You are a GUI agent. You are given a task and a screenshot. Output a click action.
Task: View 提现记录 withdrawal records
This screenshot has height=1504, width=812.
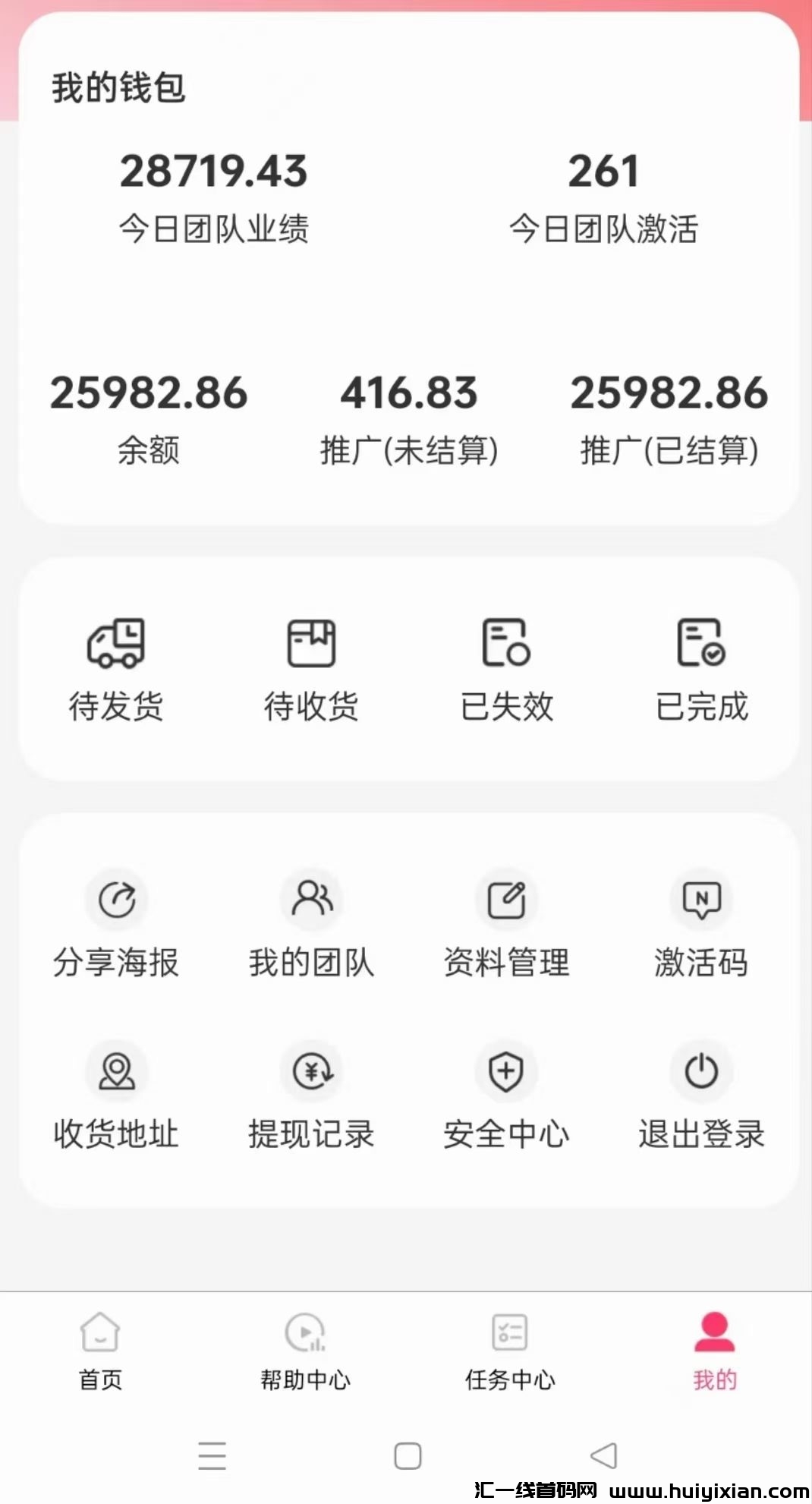click(311, 1093)
